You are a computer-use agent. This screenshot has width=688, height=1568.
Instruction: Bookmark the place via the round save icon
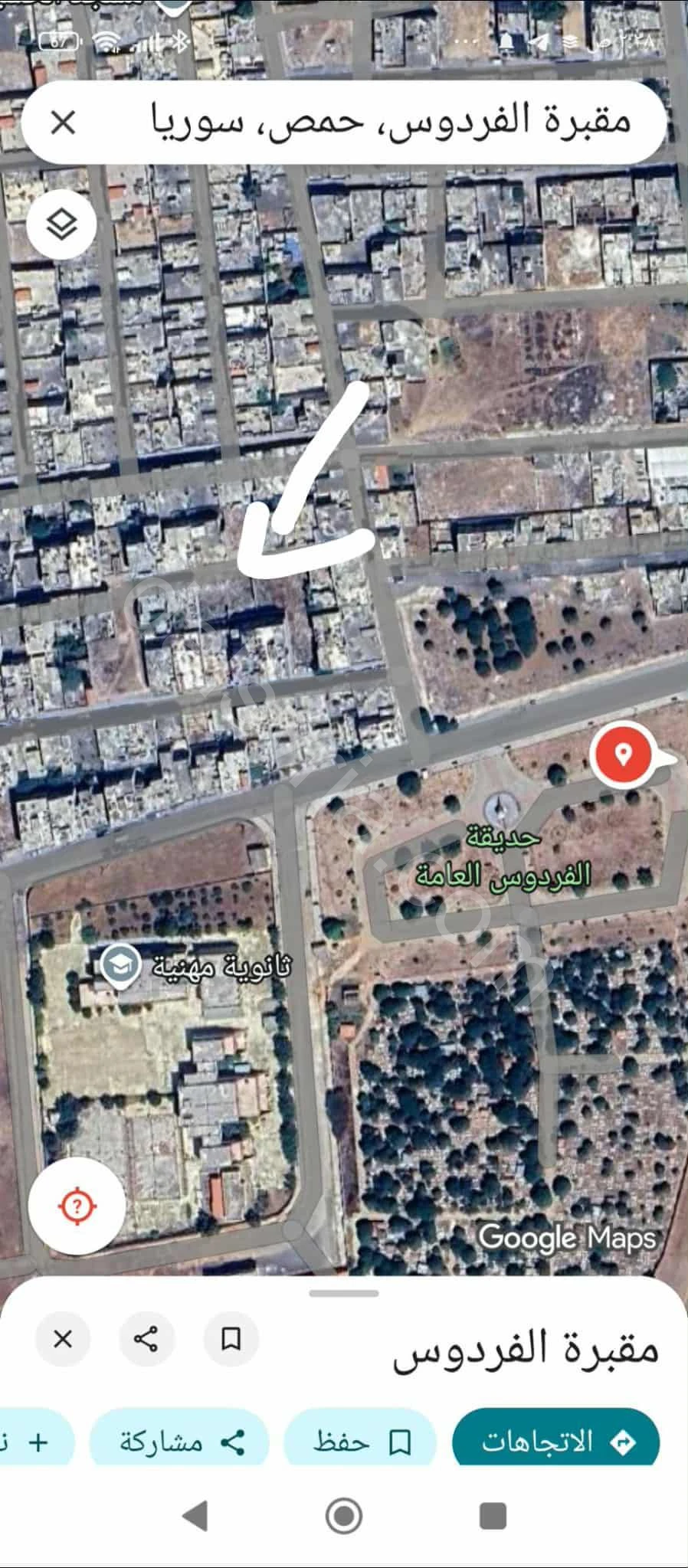[x=231, y=1338]
